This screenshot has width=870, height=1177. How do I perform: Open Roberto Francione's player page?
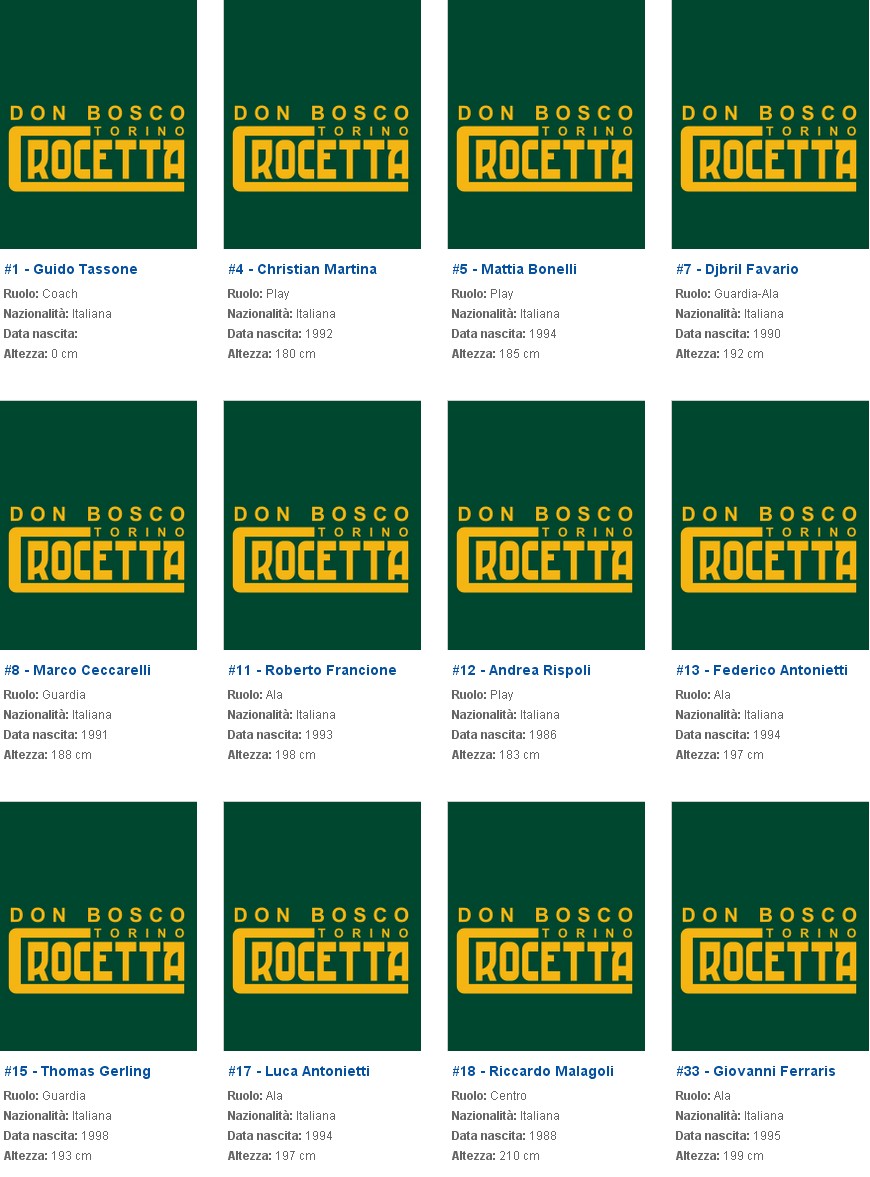tap(312, 670)
